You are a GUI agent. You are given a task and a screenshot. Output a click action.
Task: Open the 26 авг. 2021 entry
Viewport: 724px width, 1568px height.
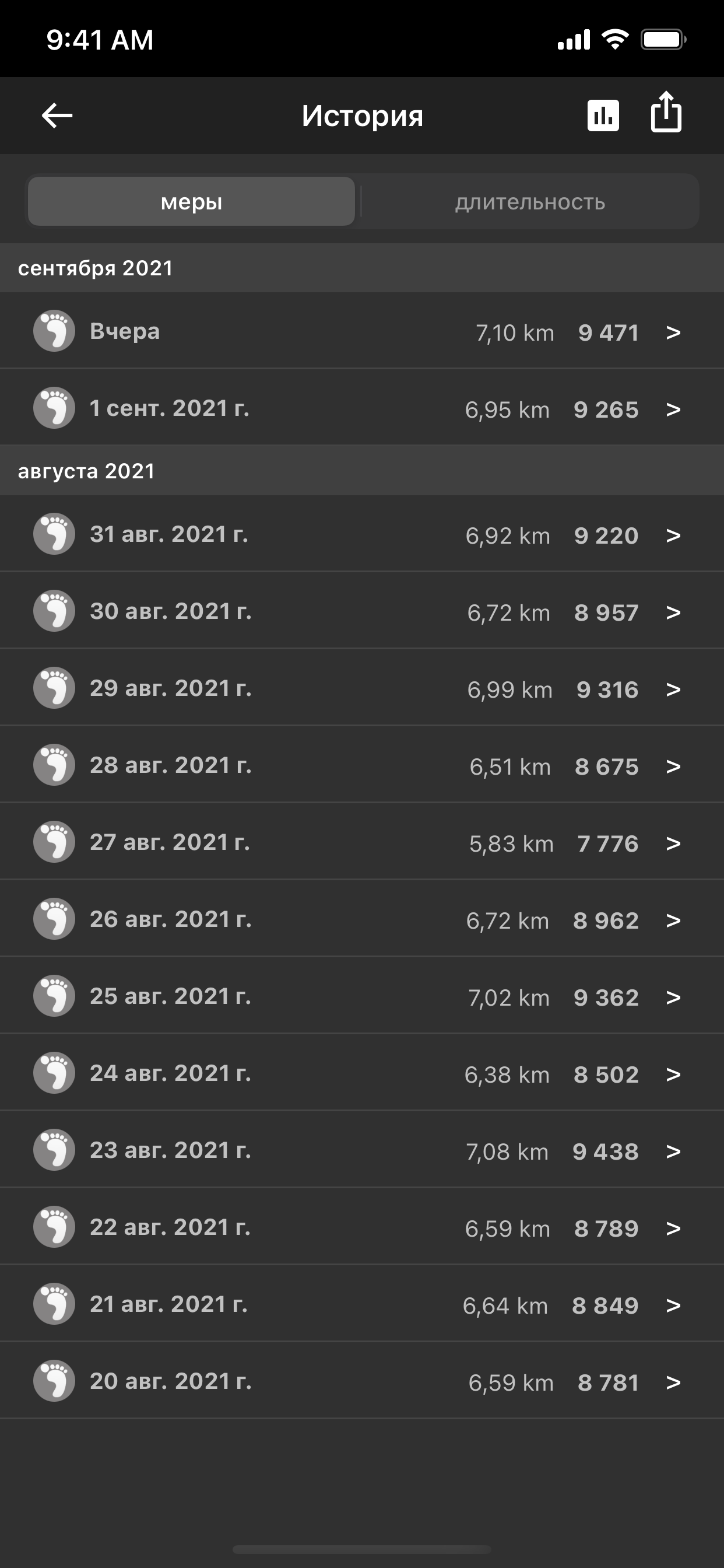[x=362, y=919]
